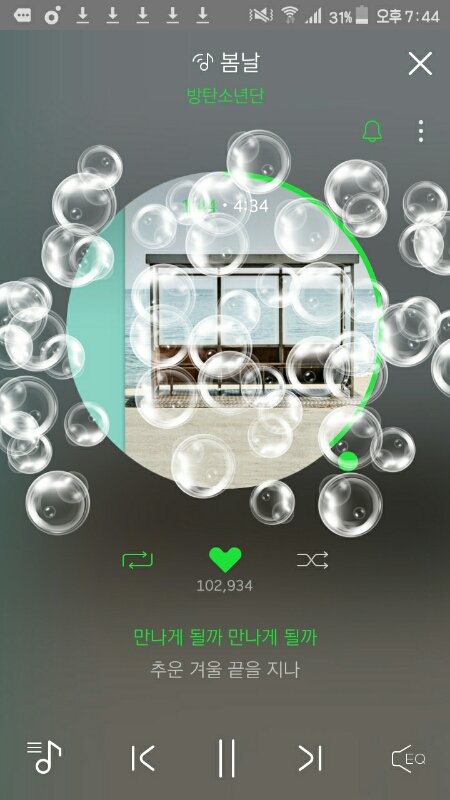Open the three-dot overflow menu
The height and width of the screenshot is (800, 450).
pyautogui.click(x=420, y=131)
